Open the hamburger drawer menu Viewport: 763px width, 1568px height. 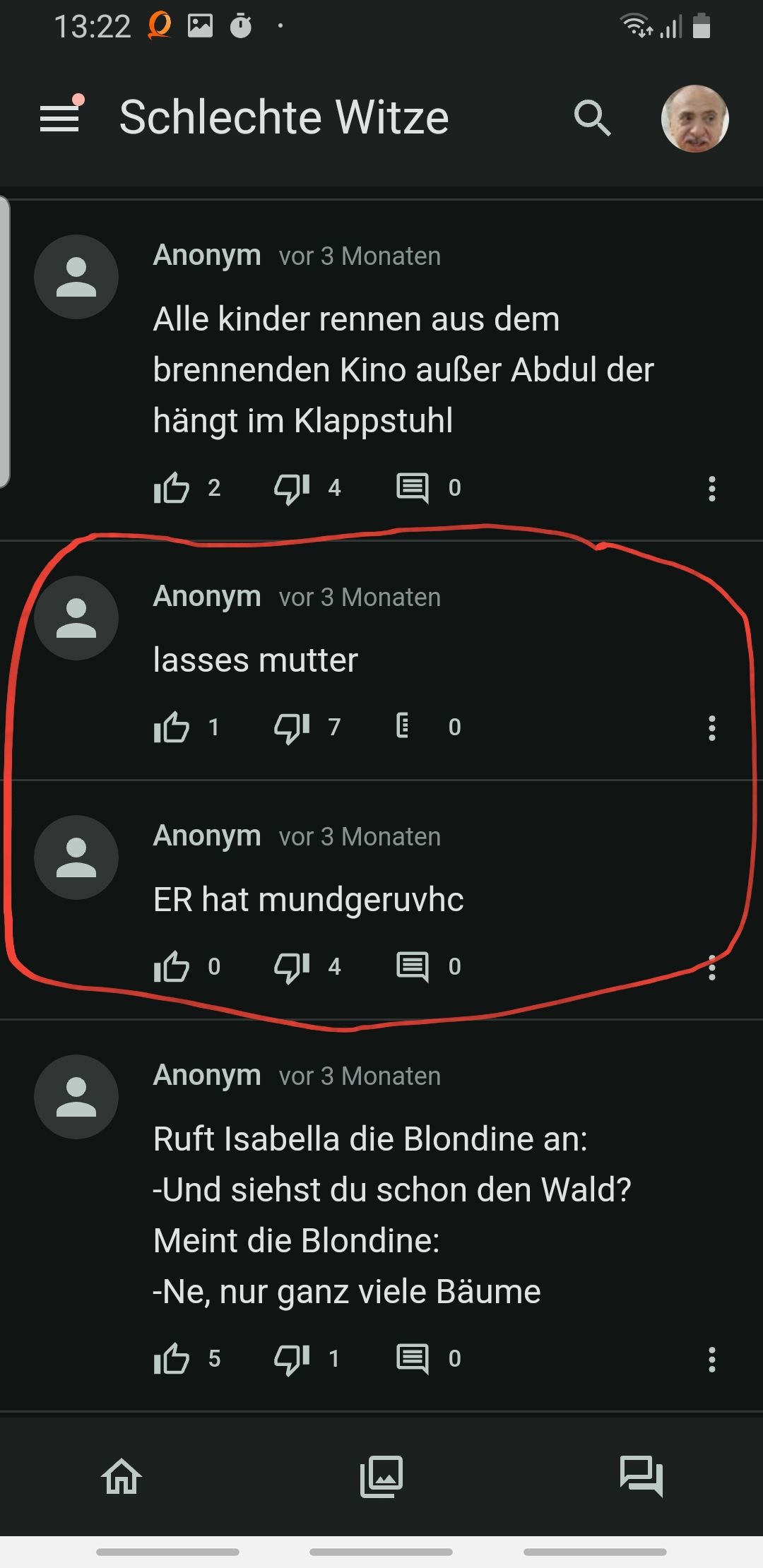pyautogui.click(x=60, y=117)
